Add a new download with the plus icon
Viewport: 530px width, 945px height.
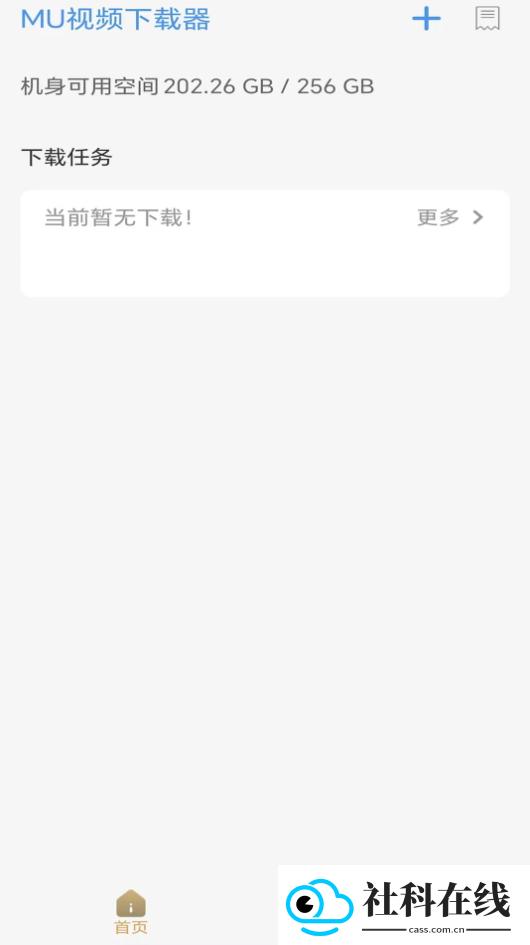tap(426, 19)
